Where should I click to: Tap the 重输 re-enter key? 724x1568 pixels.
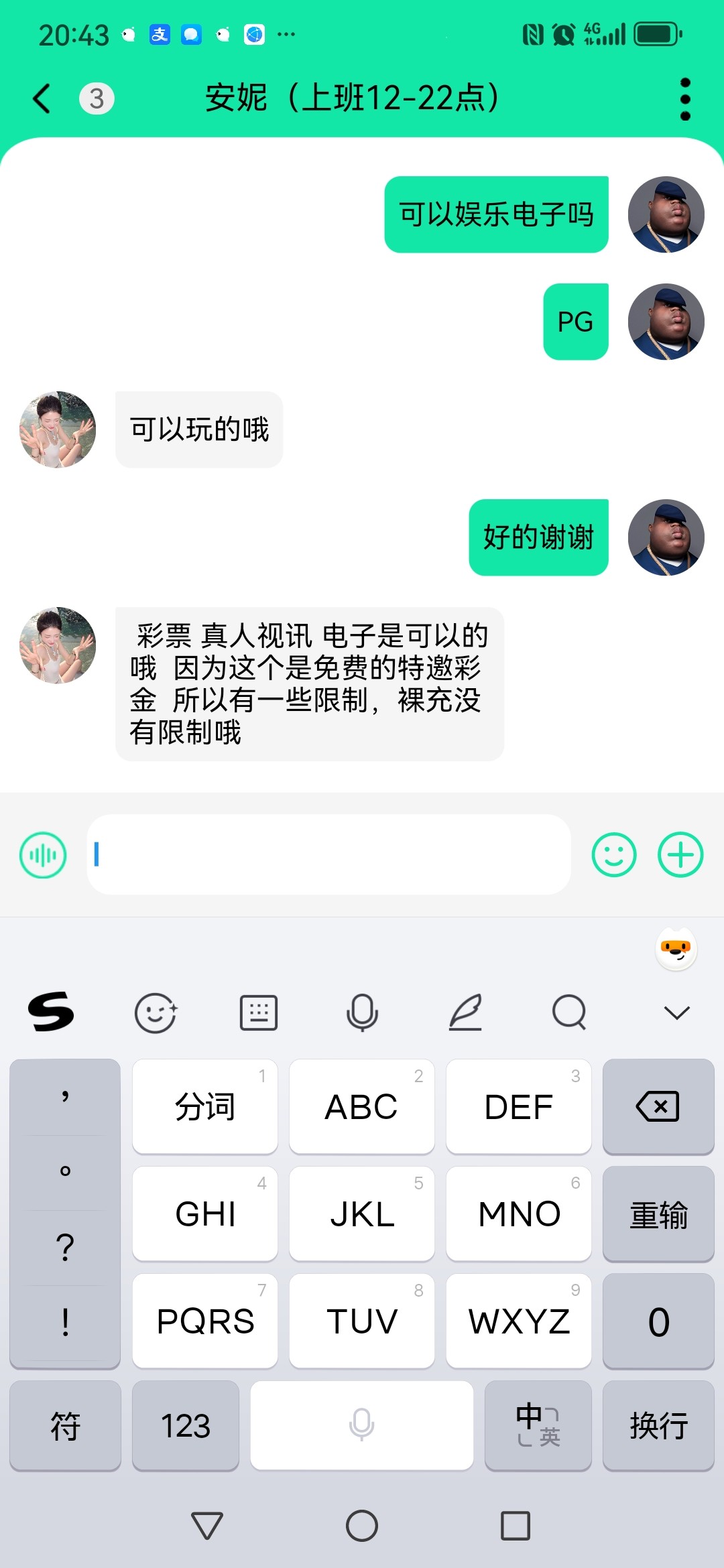coord(658,1214)
